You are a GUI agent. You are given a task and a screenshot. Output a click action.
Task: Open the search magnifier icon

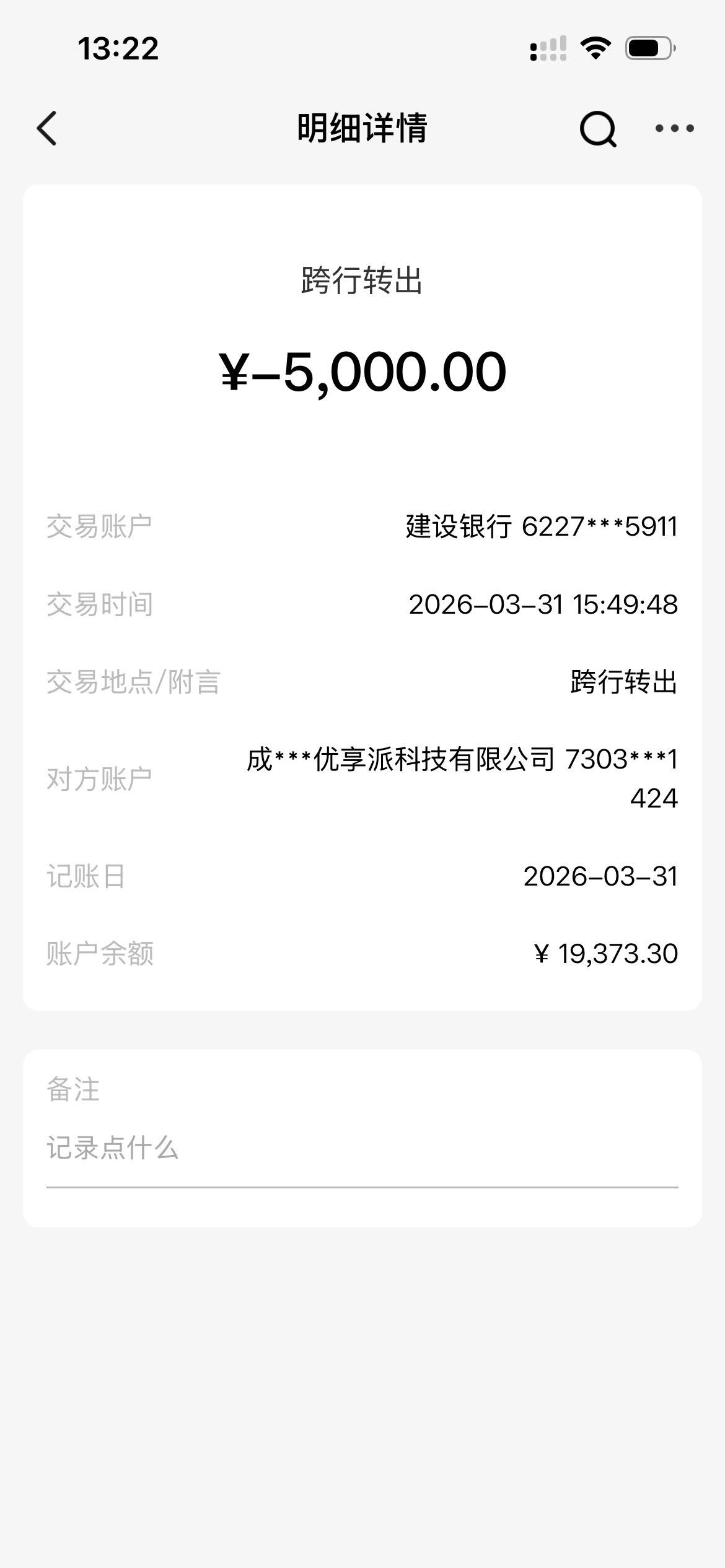(597, 129)
